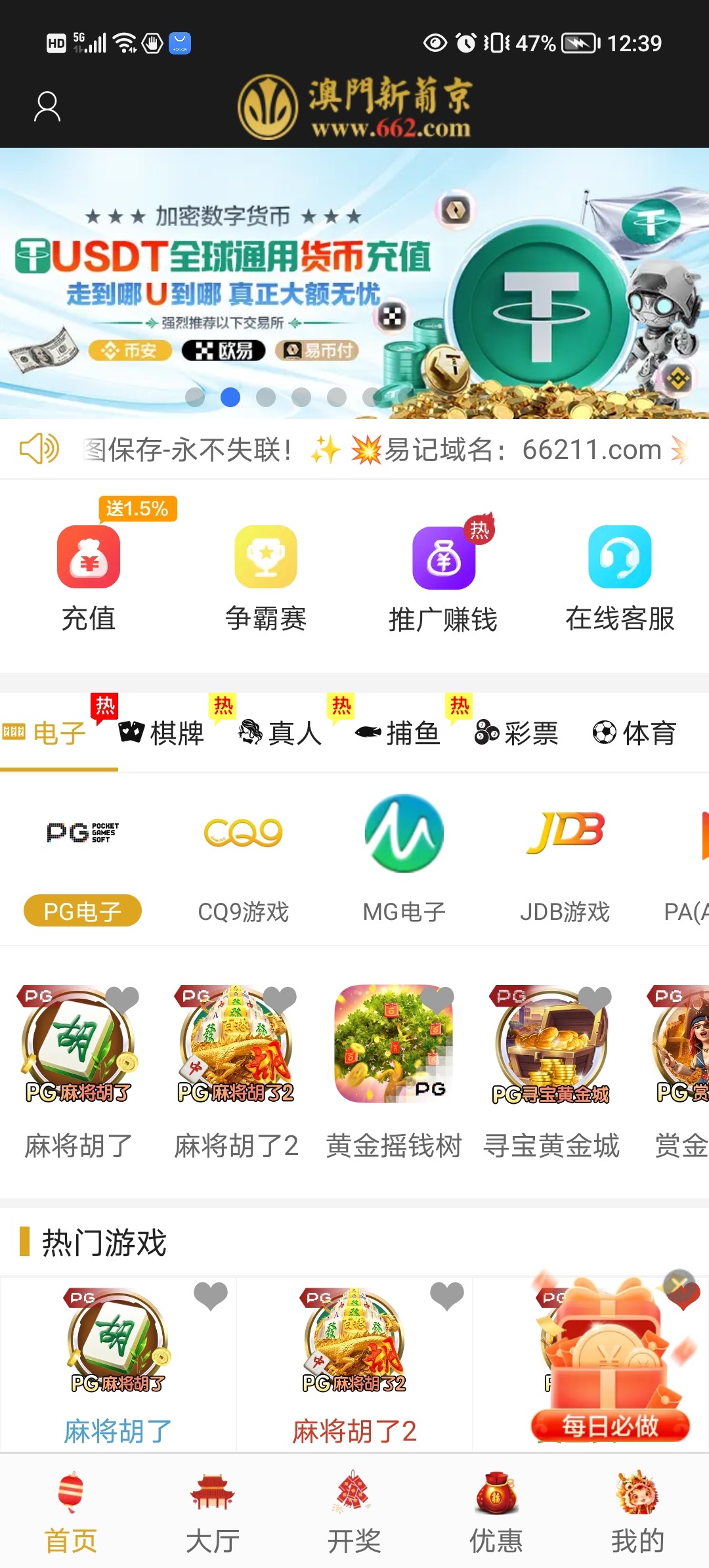Open 在线客服 customer service icon
709x1568 pixels.
pos(620,557)
